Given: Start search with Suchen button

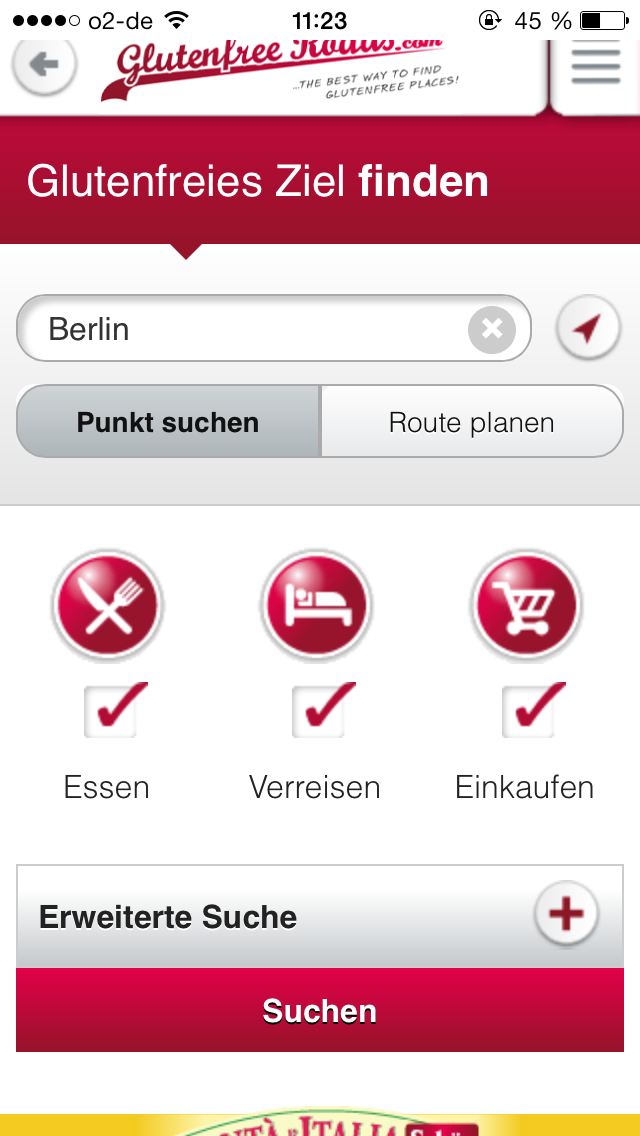Looking at the screenshot, I should point(320,1010).
